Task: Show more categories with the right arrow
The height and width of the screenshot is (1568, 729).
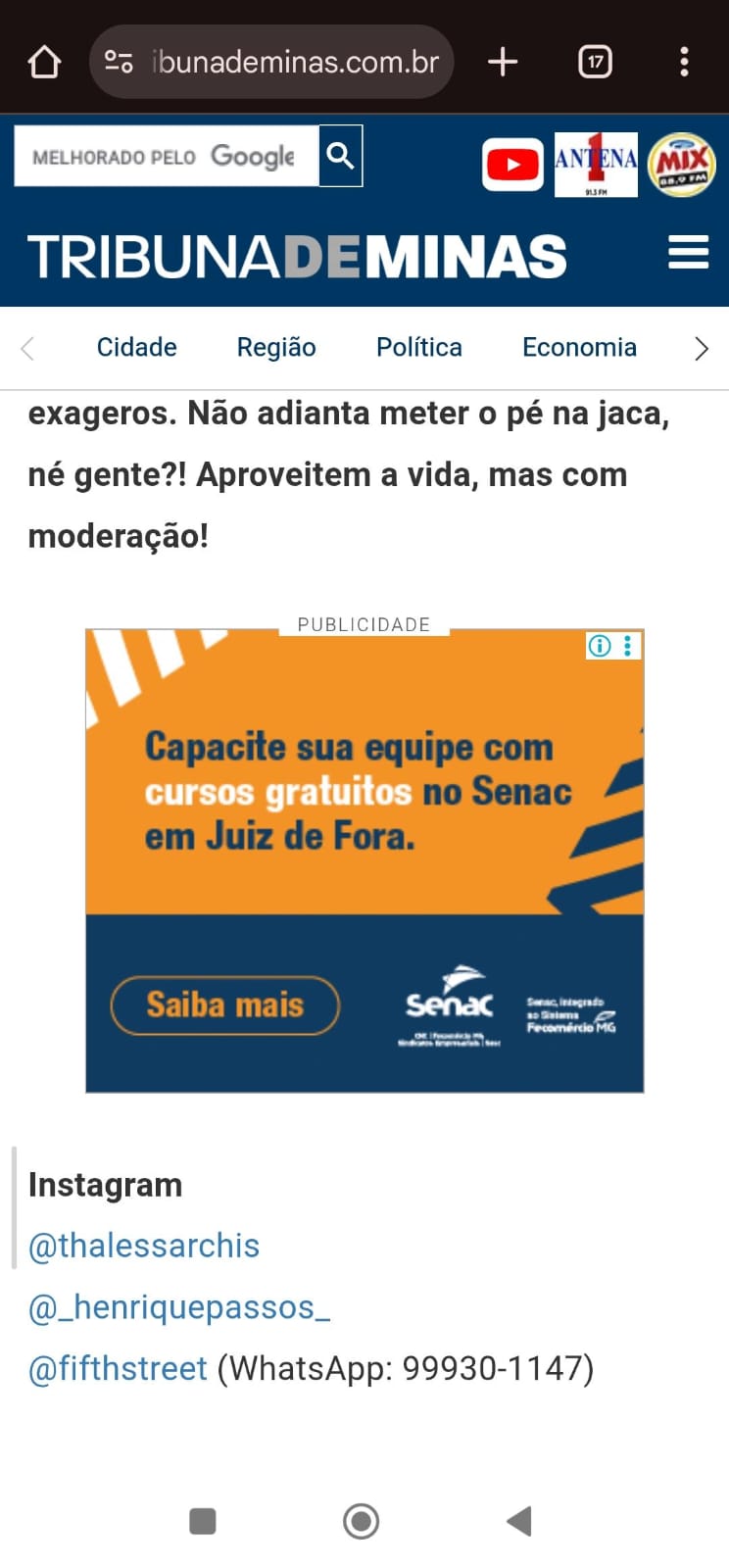Action: pyautogui.click(x=701, y=348)
